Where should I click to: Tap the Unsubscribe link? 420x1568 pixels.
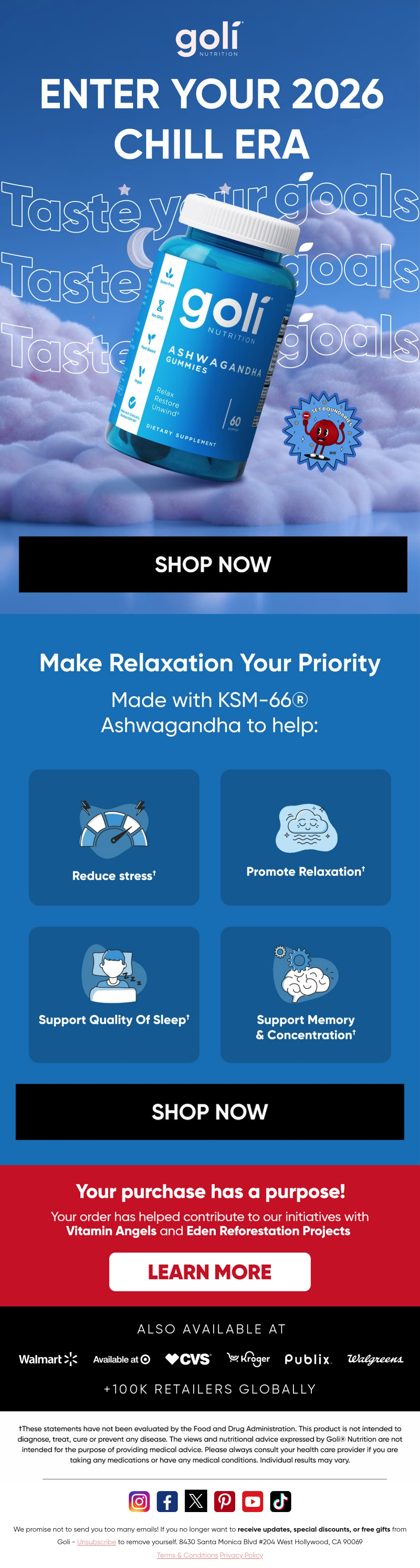pos(96,1542)
